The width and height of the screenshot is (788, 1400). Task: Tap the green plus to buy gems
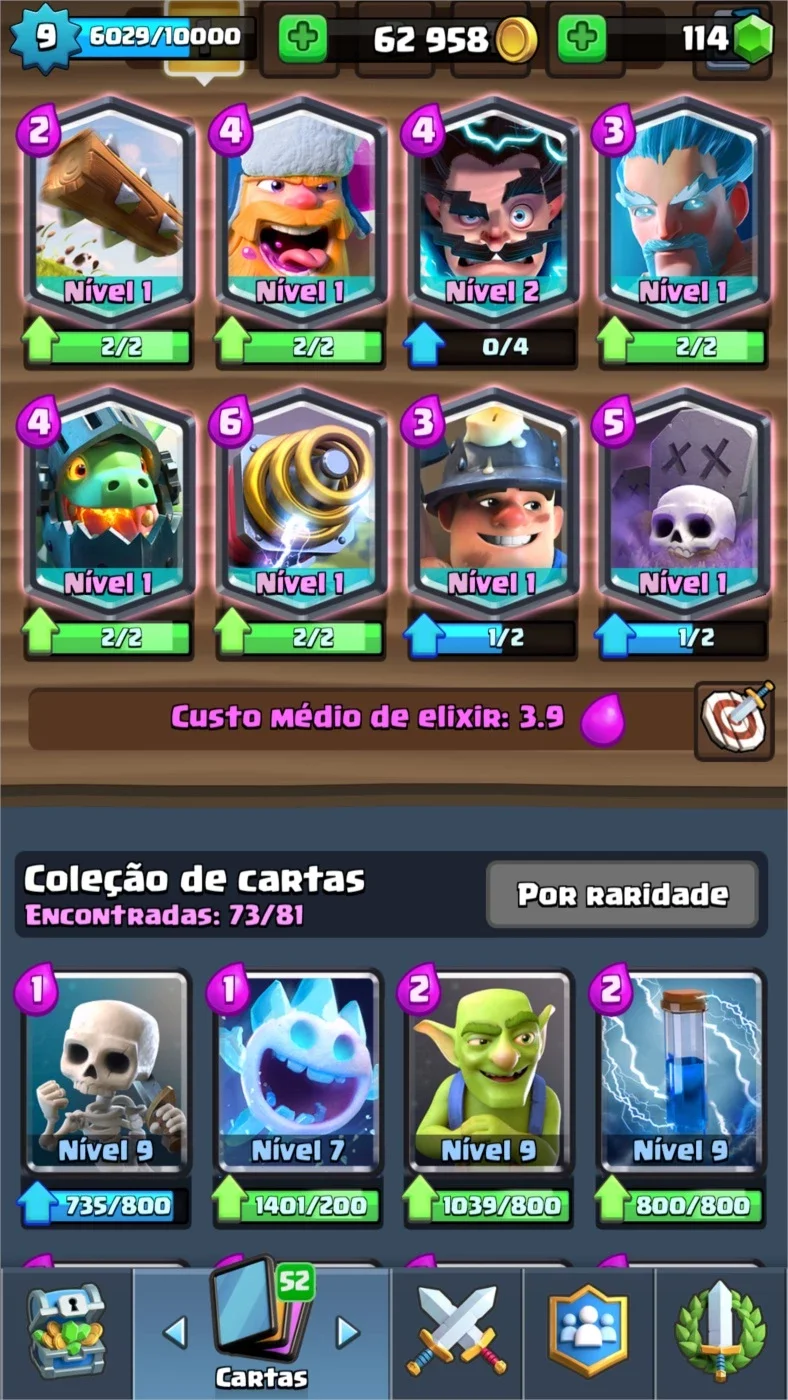582,40
